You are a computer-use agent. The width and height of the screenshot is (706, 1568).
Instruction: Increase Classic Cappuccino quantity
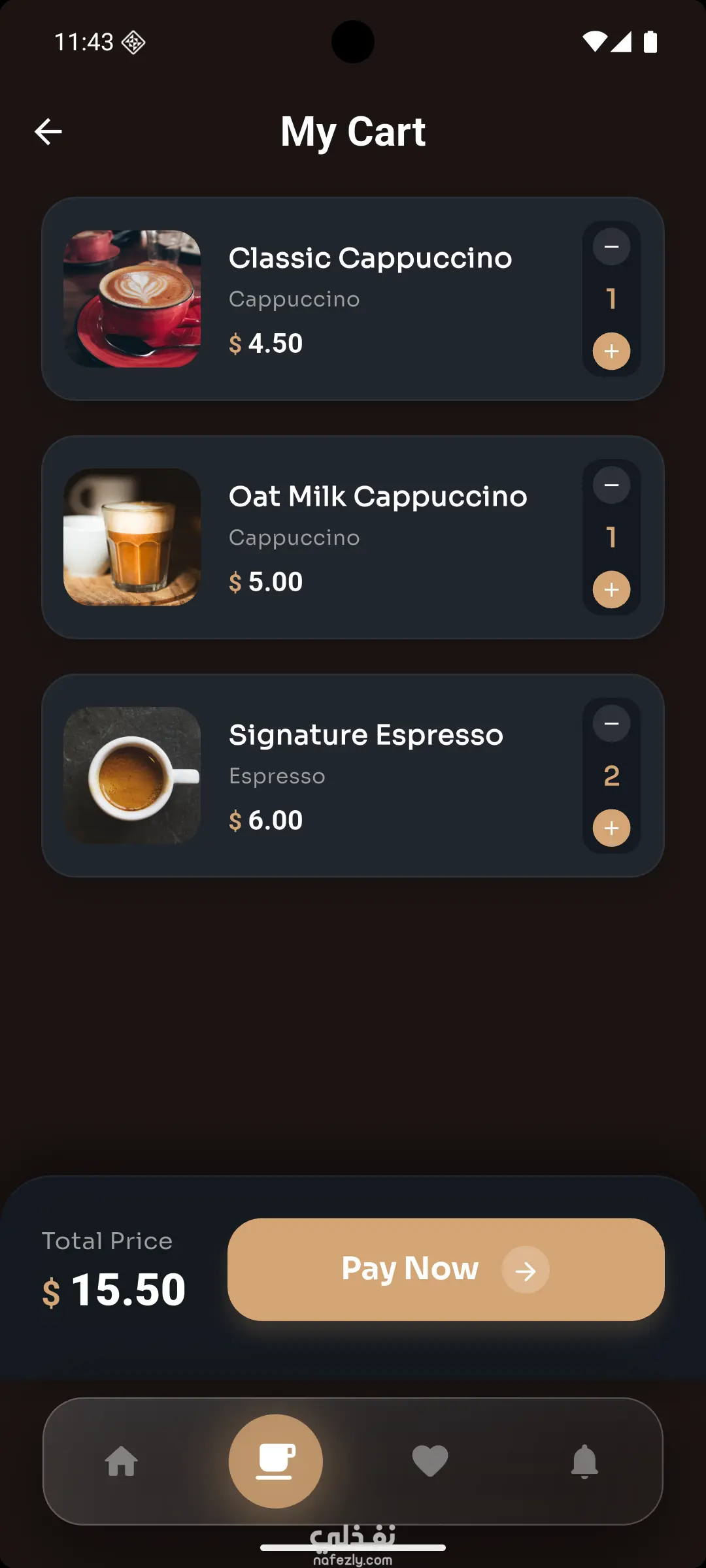pyautogui.click(x=611, y=351)
